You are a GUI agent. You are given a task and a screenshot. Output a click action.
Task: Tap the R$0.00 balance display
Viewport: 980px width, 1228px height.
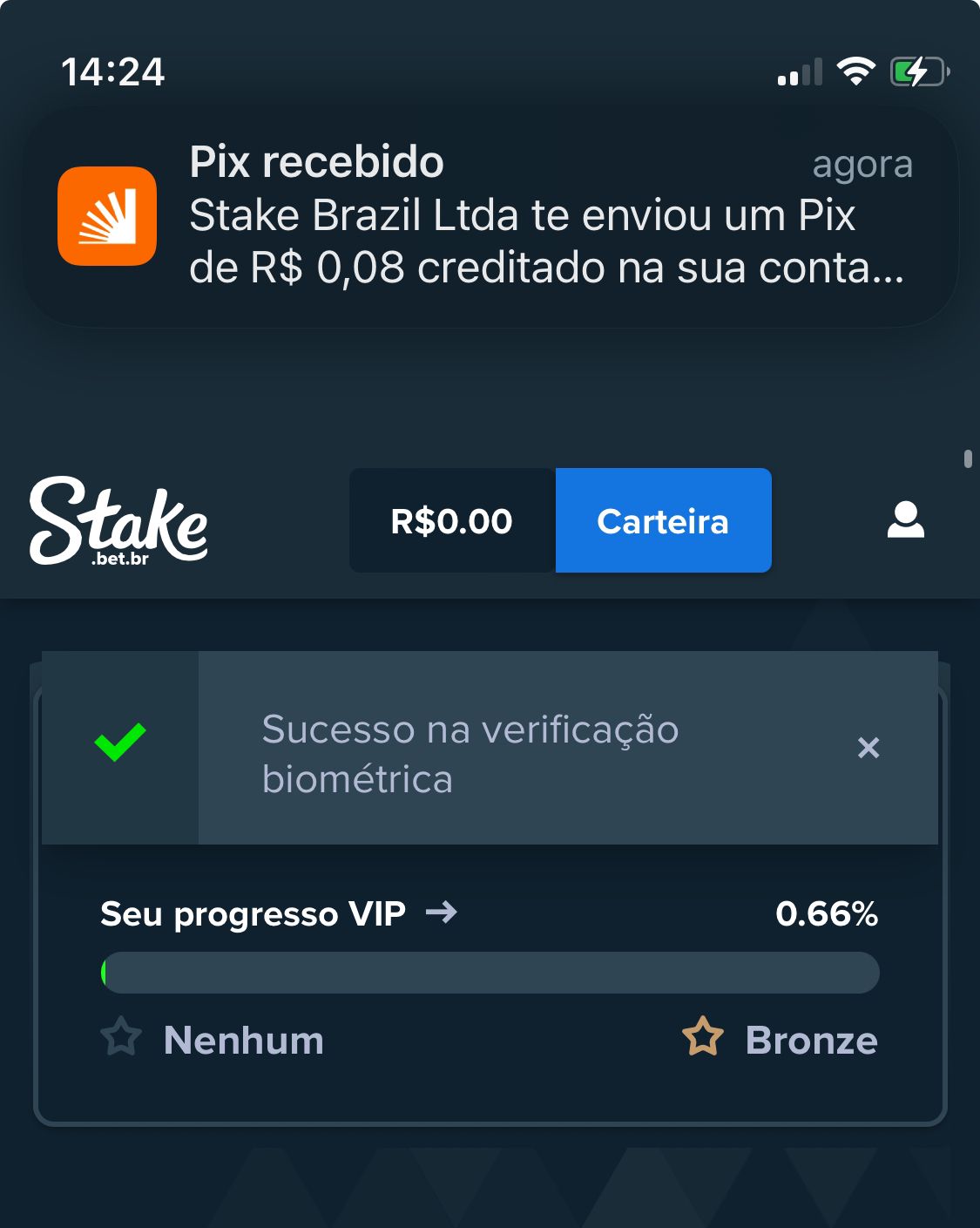[450, 520]
